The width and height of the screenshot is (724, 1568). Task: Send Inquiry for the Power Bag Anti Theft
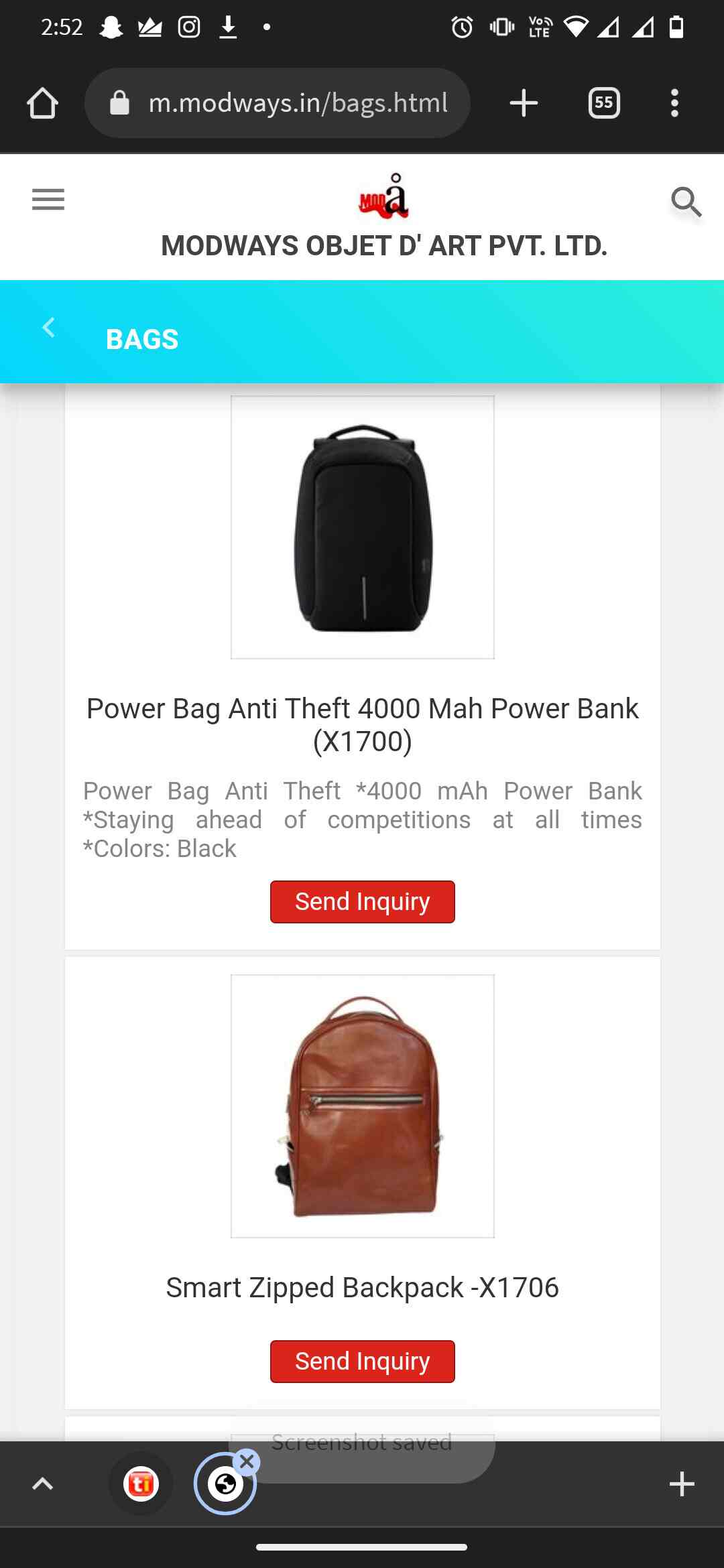[362, 901]
